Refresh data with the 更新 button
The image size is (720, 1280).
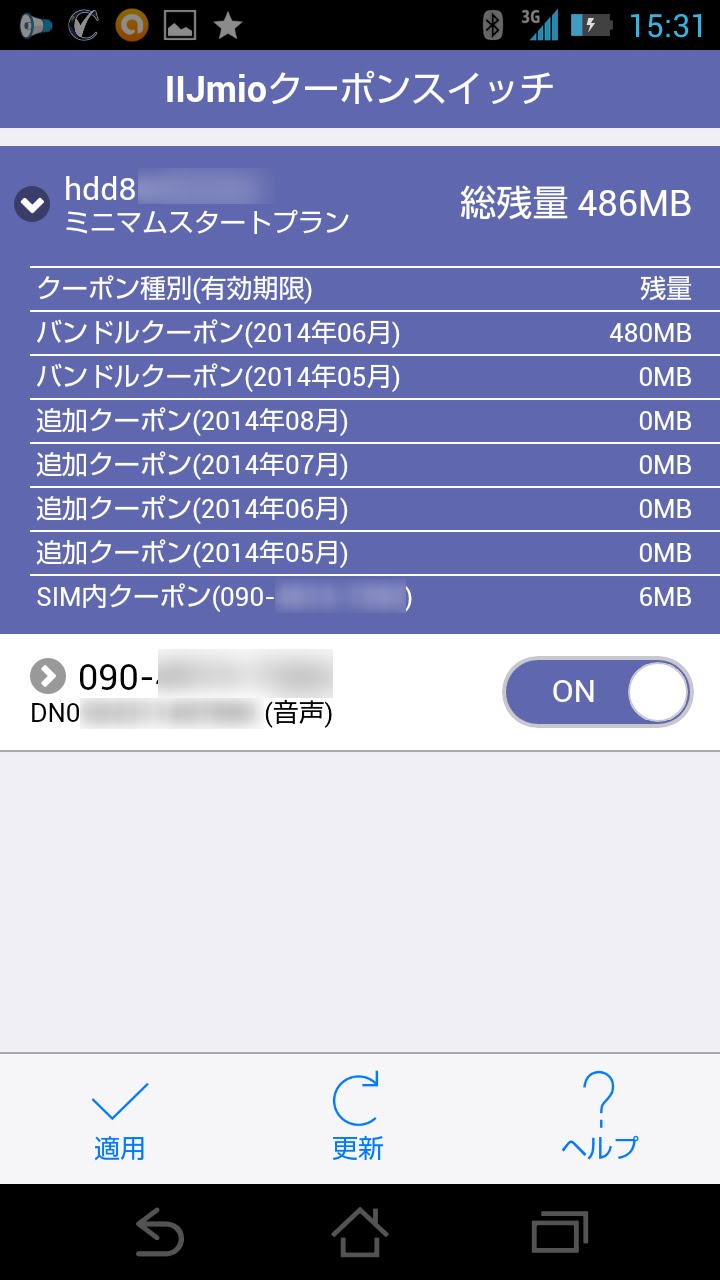[358, 1117]
